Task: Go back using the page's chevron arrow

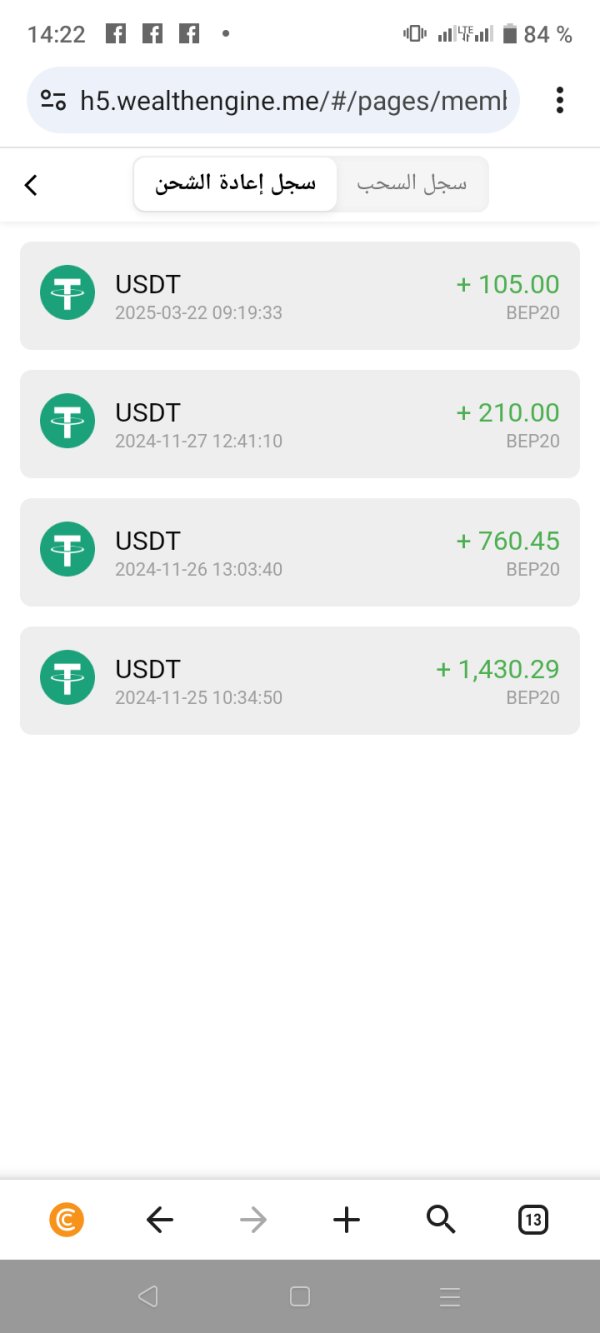Action: point(31,185)
